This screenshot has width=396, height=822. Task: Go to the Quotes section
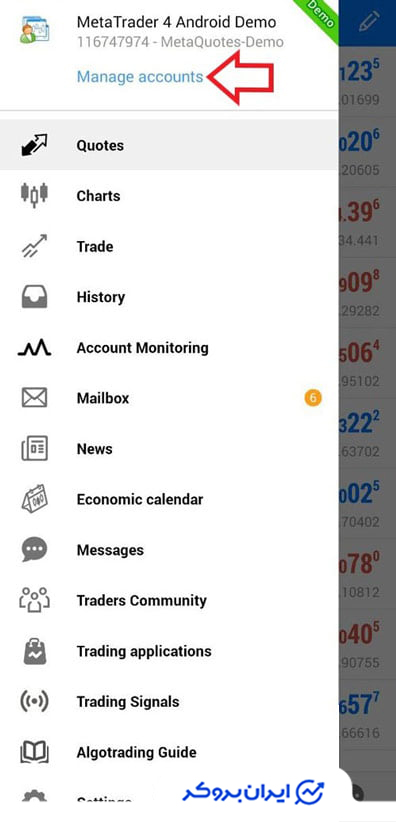[x=168, y=145]
